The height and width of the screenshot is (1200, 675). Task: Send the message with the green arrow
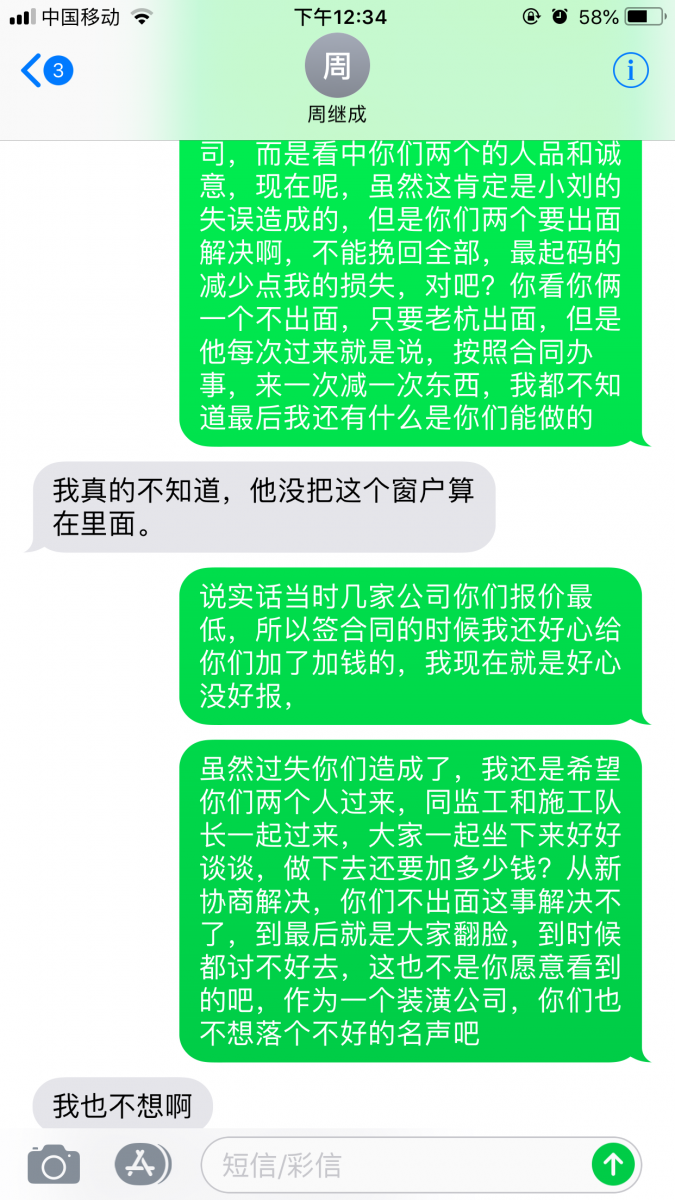[613, 1164]
